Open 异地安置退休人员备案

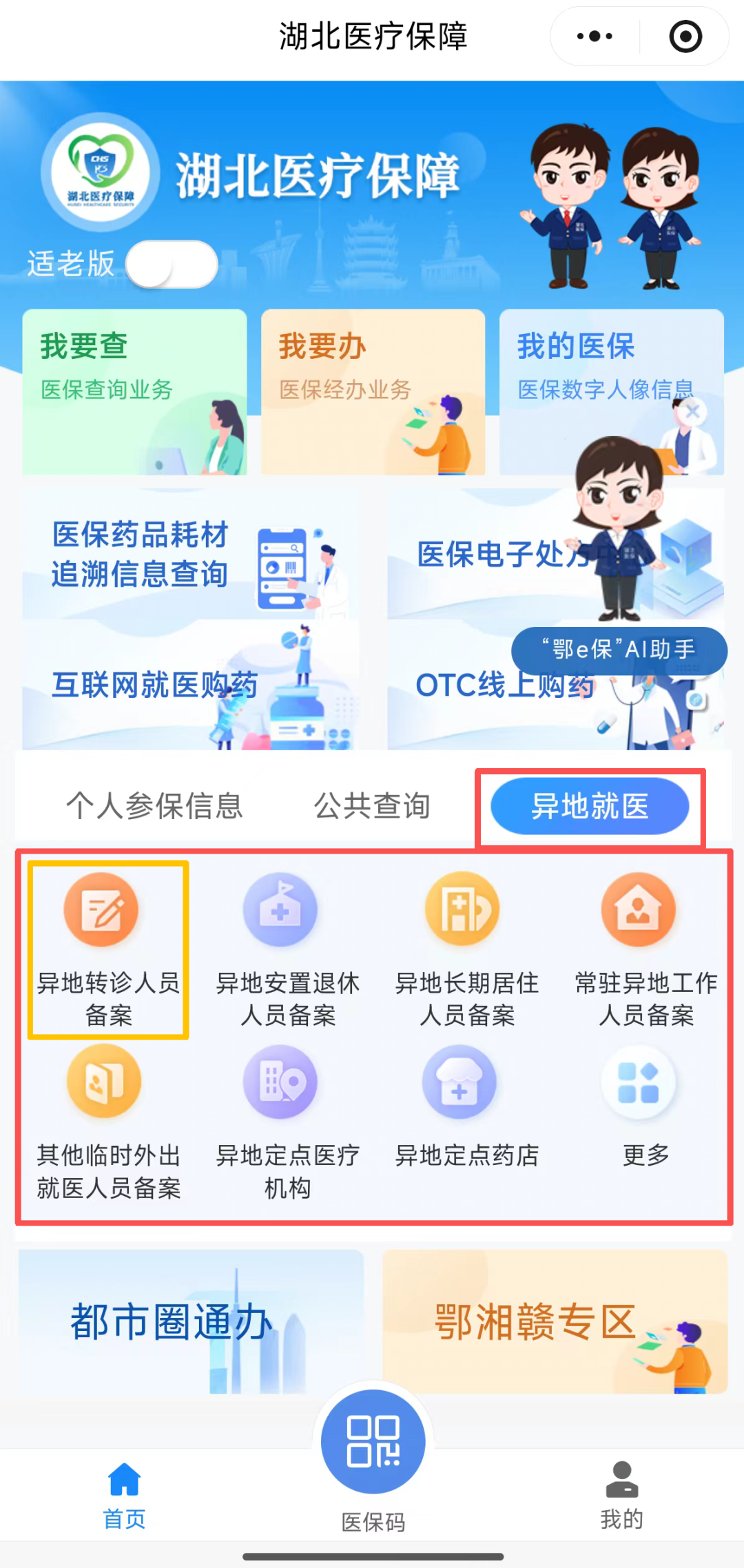[x=287, y=949]
